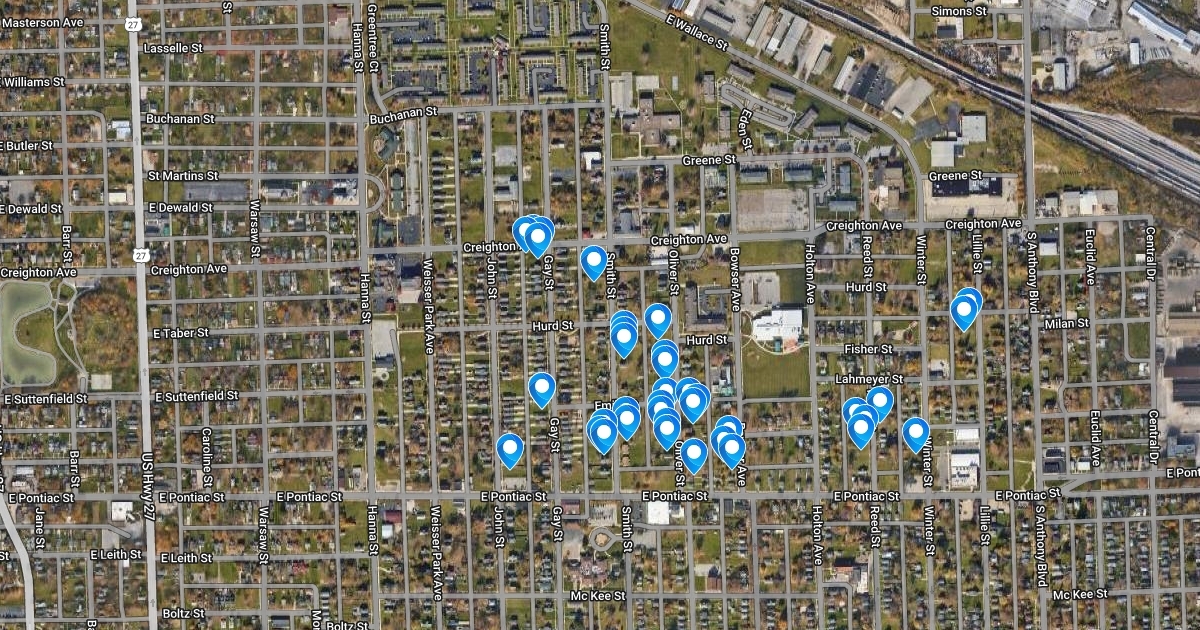Tap the marker nearest John St
Viewport: 1200px width, 630px height.
[x=510, y=449]
